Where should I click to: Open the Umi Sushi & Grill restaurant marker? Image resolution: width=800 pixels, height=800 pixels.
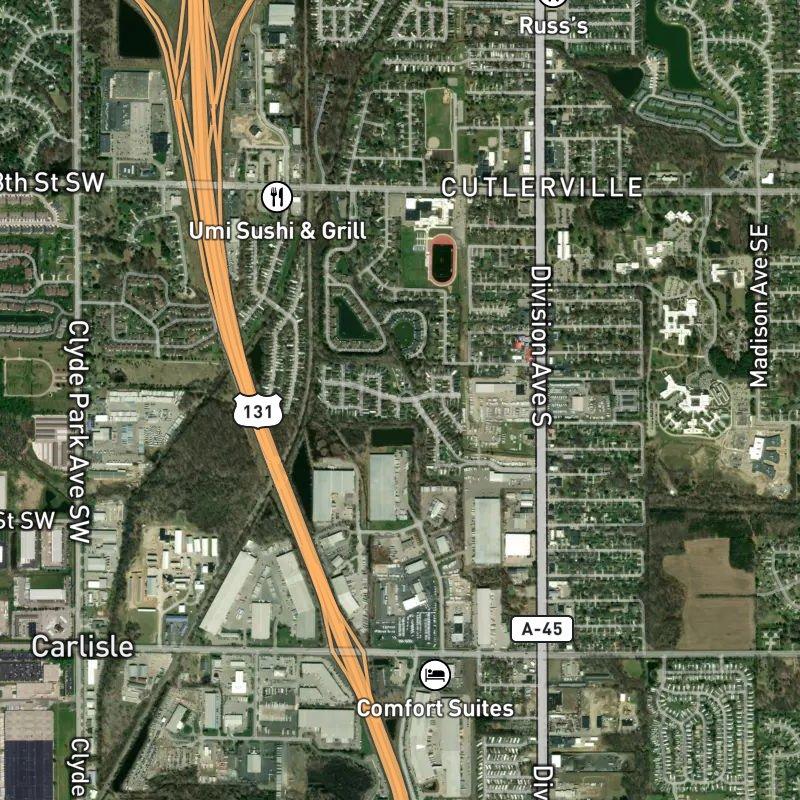coord(276,196)
